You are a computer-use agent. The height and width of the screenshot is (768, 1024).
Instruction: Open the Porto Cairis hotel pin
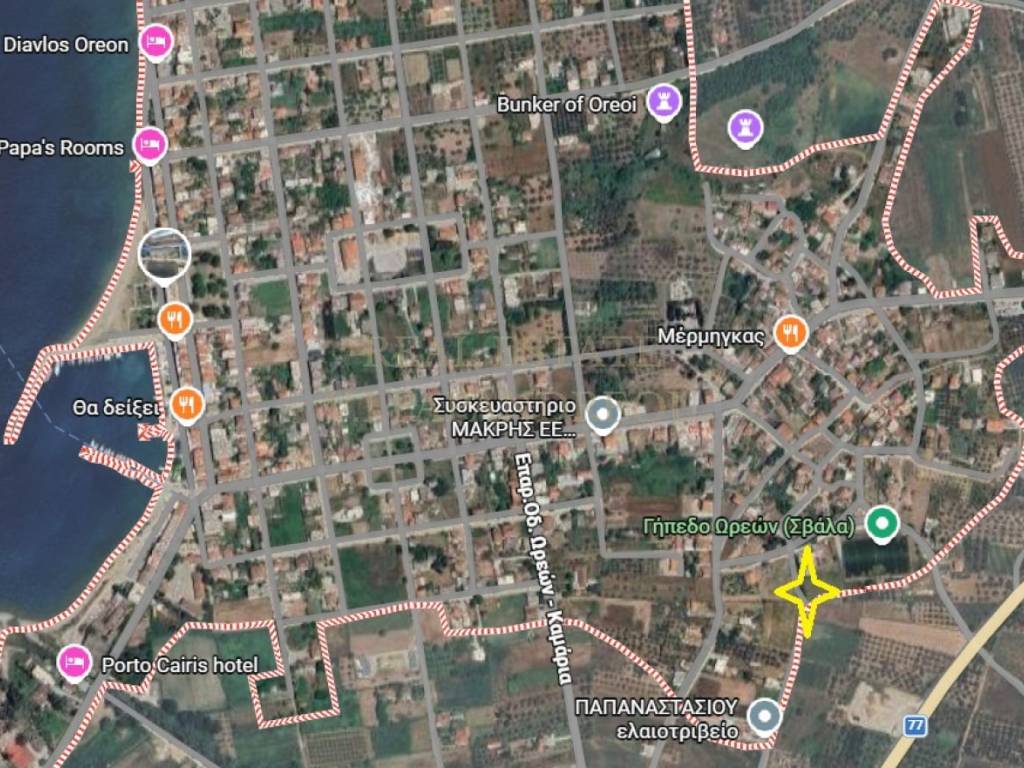tap(72, 661)
